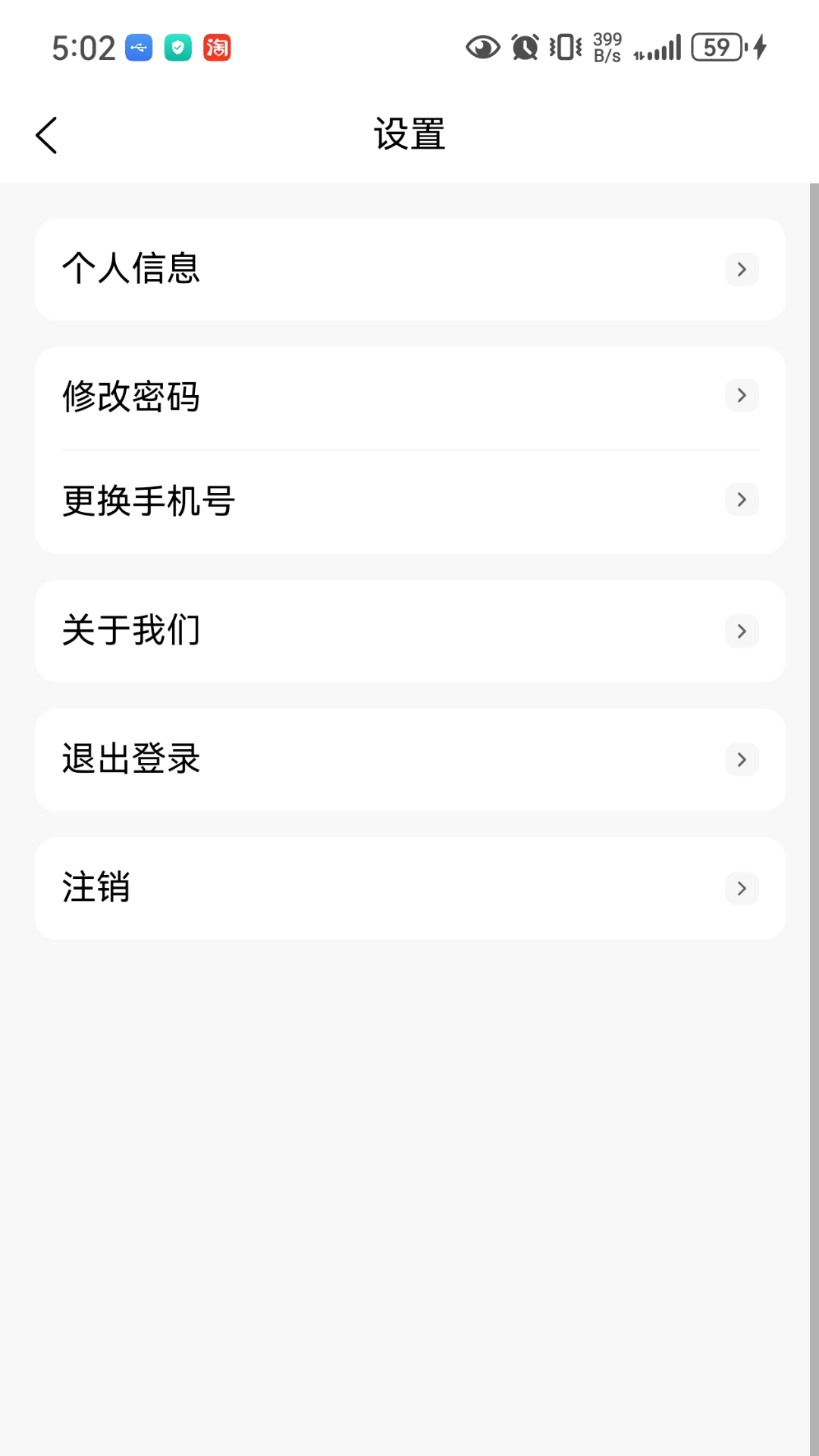Expand the 修改密码 chevron arrow
Image resolution: width=819 pixels, height=1456 pixels.
click(x=741, y=395)
